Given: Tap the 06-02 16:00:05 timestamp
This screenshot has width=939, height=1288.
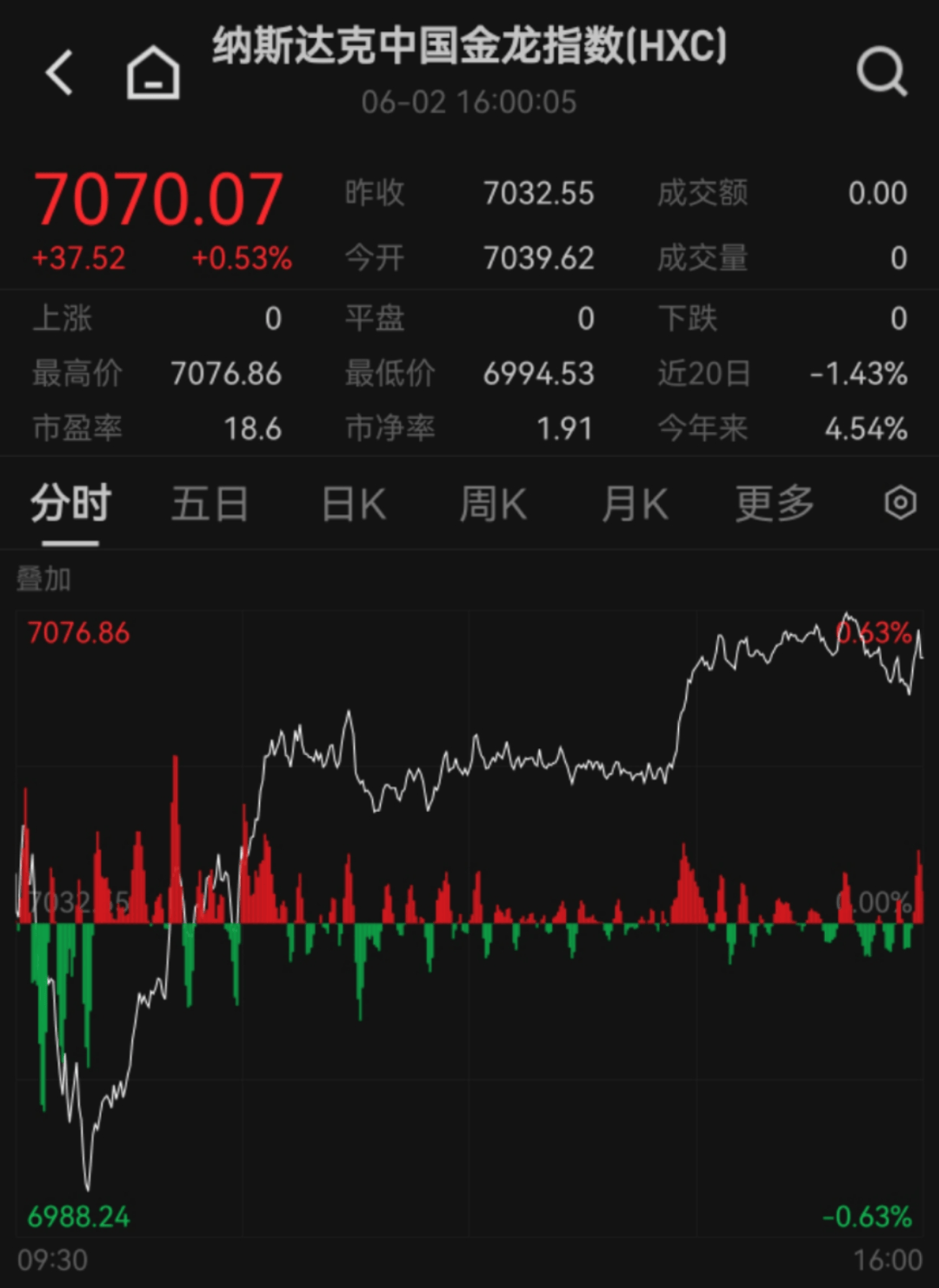Looking at the screenshot, I should (469, 102).
